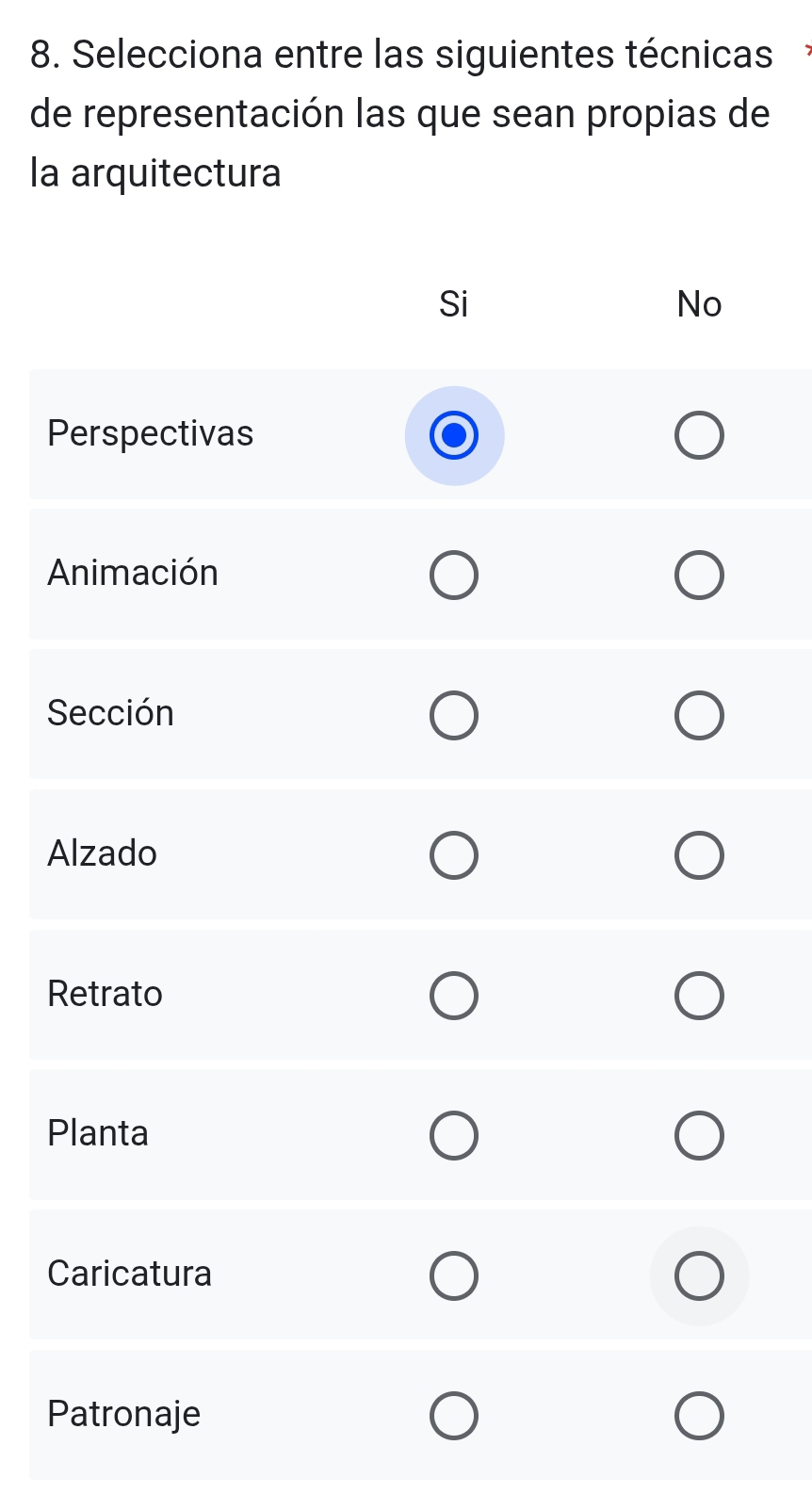Choose Si for Sección
812x1510 pixels.
(454, 716)
